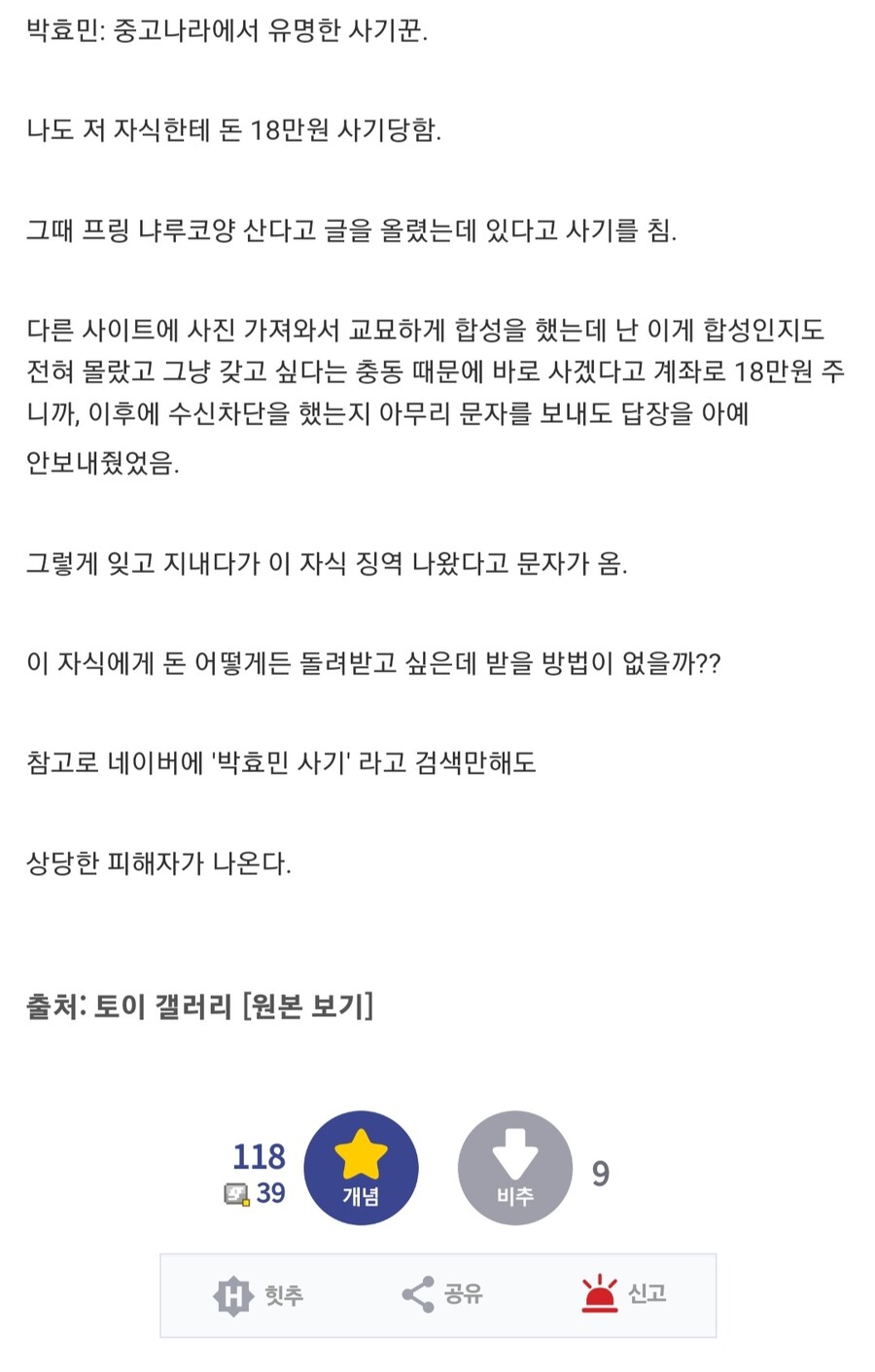Viewport: 875px width, 1372px height.
Task: Select the 공유 share network icon
Action: tap(416, 1293)
